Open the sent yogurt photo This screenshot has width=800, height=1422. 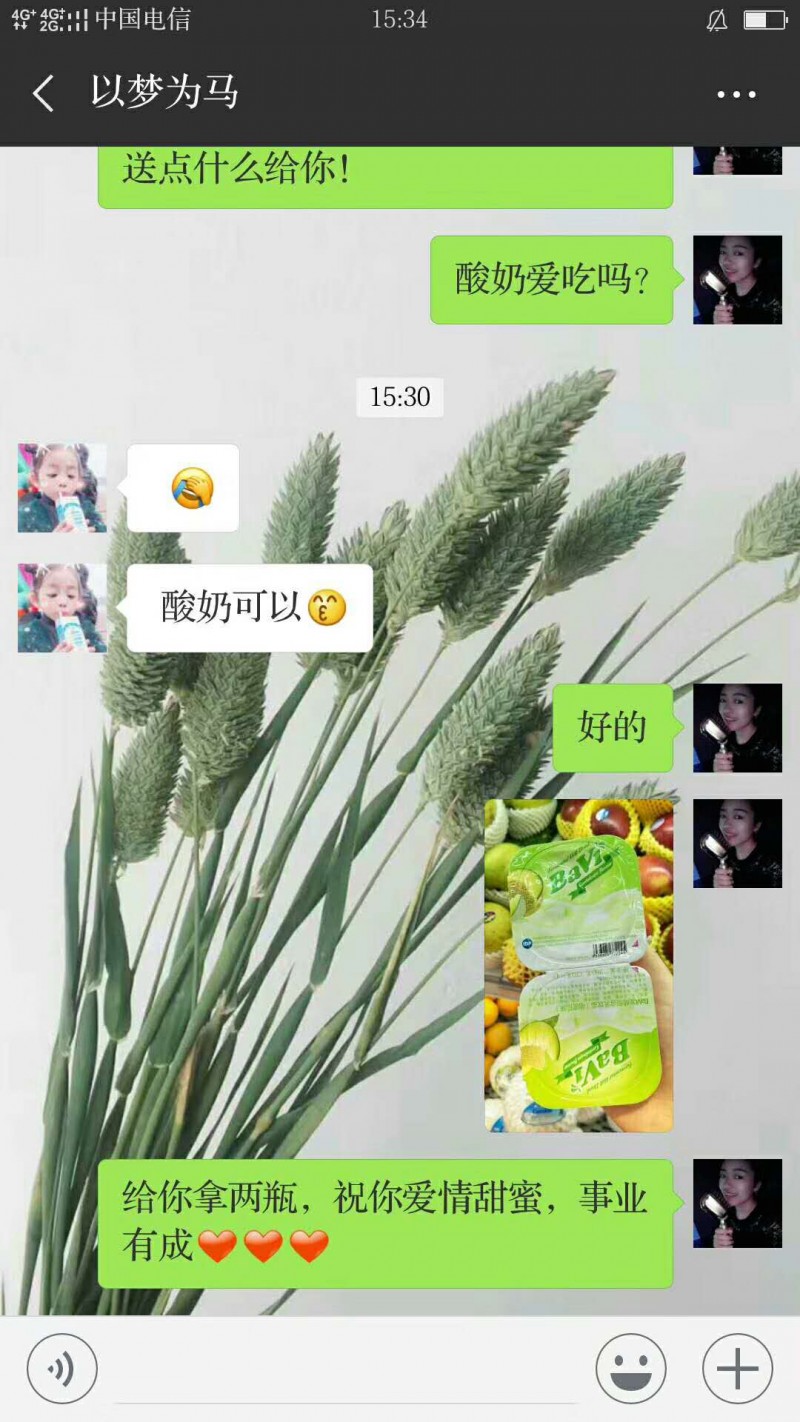[x=578, y=965]
